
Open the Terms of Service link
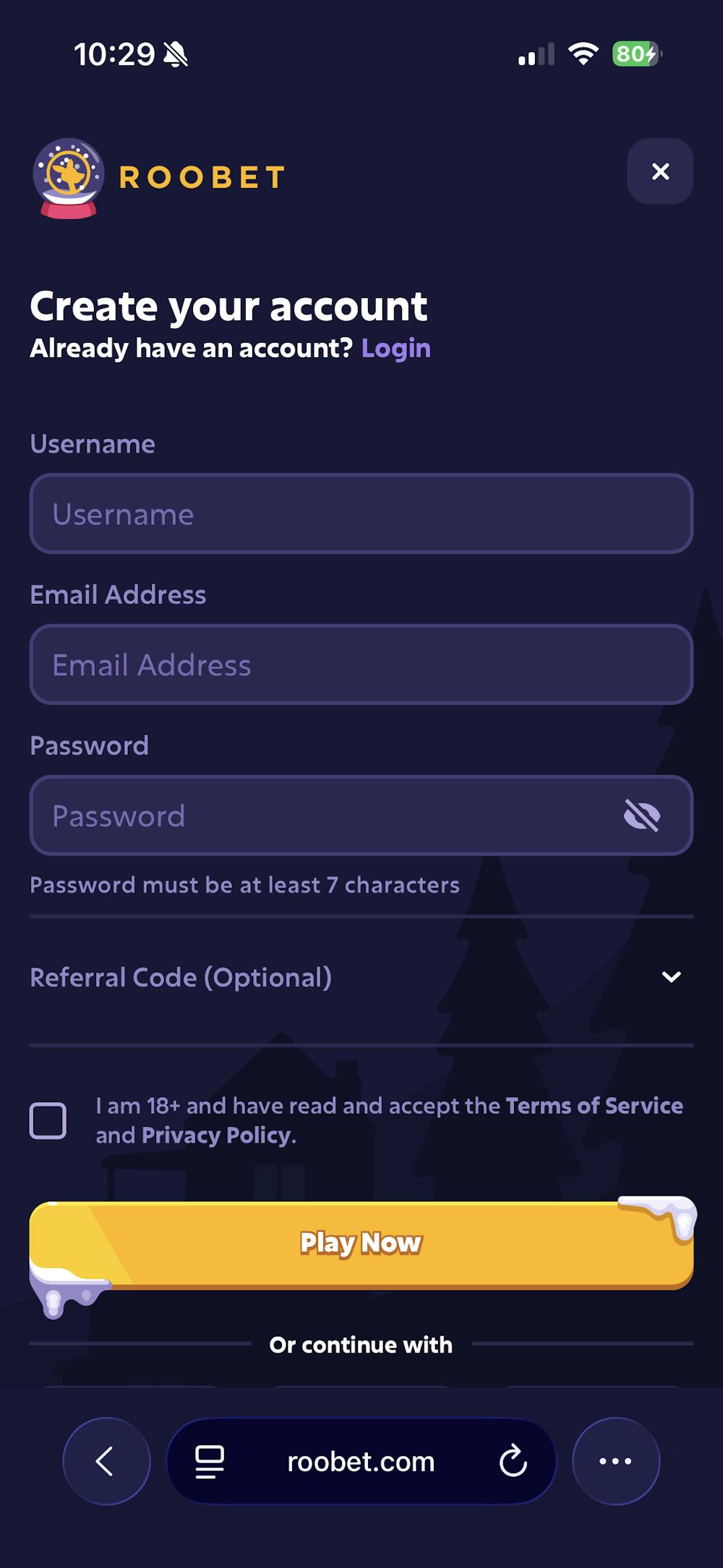pyautogui.click(x=593, y=1105)
